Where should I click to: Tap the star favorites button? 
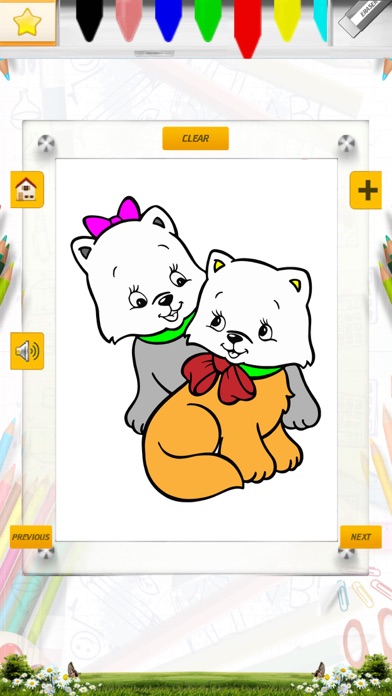pos(28,22)
